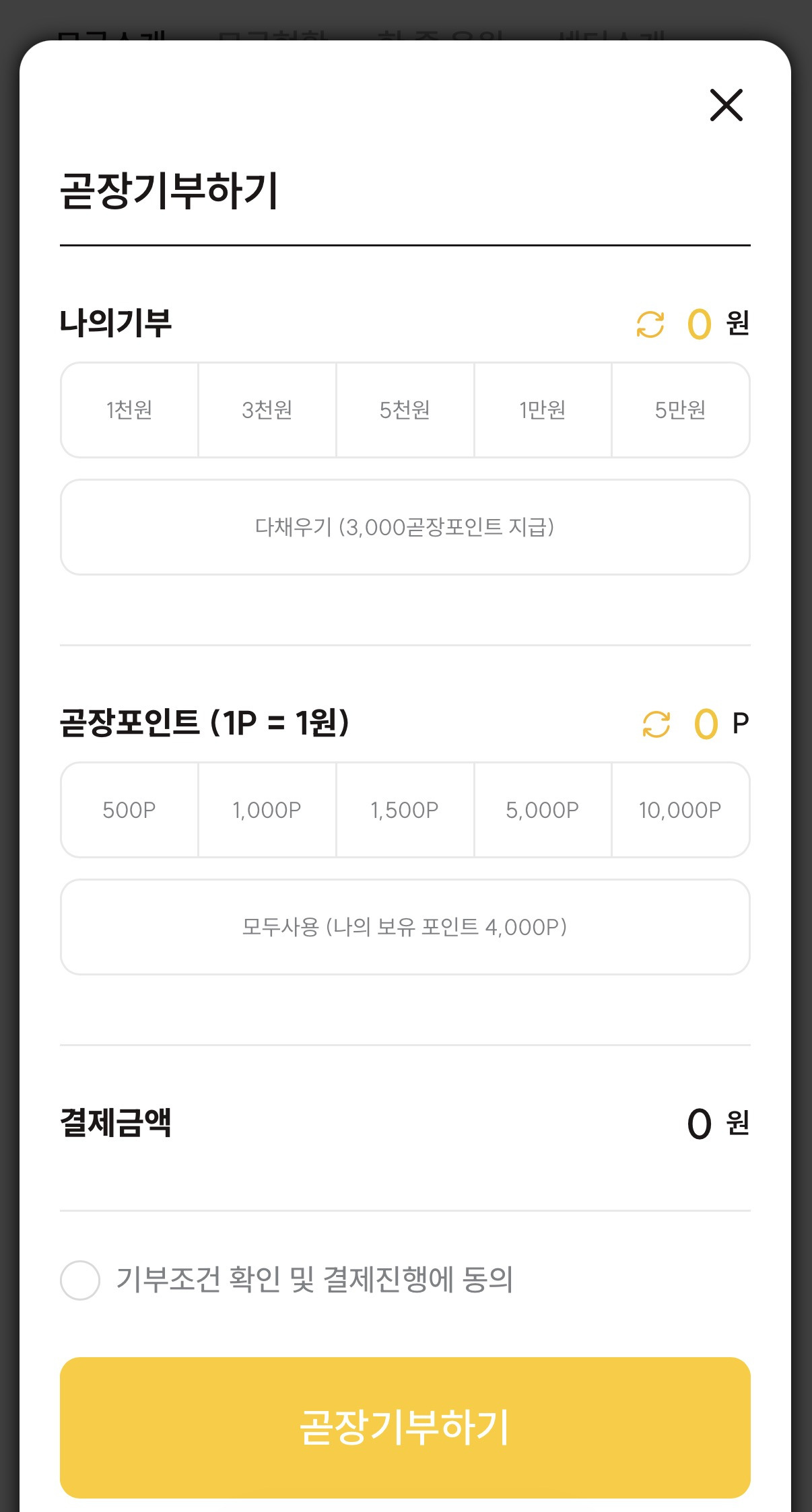
Task: Apply 5,000P points
Action: click(543, 810)
